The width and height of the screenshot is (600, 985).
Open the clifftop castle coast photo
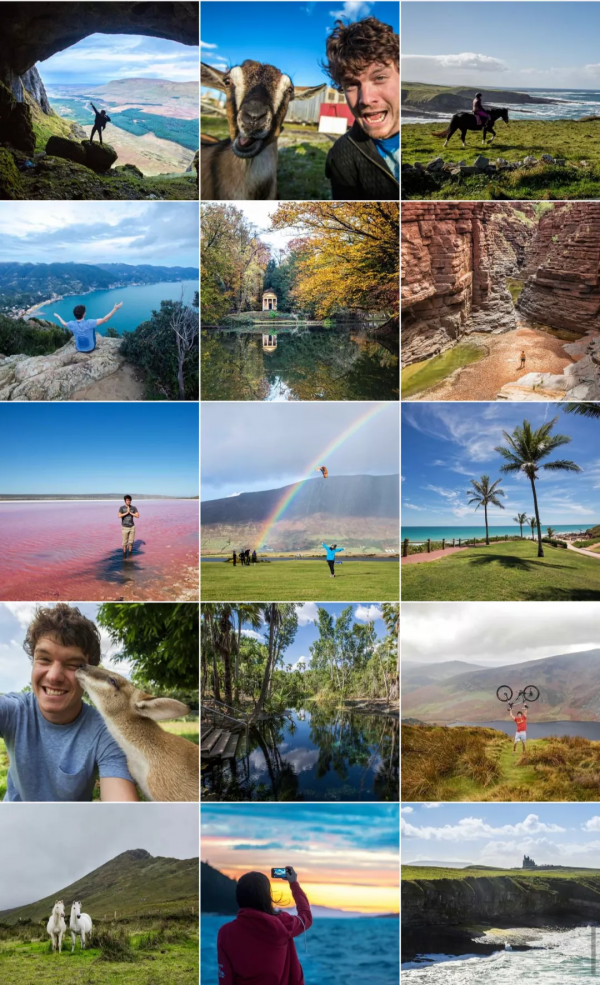tap(500, 894)
